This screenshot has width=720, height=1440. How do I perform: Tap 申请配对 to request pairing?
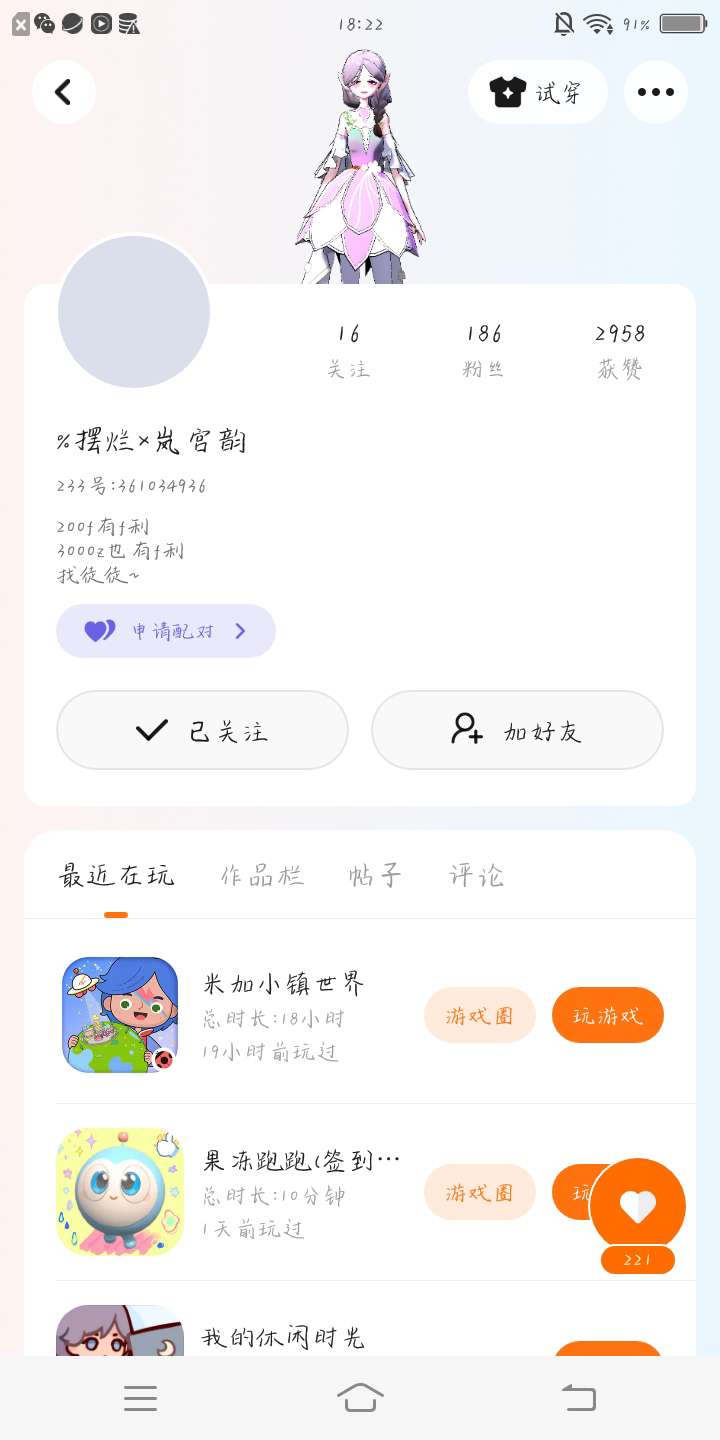pos(166,631)
